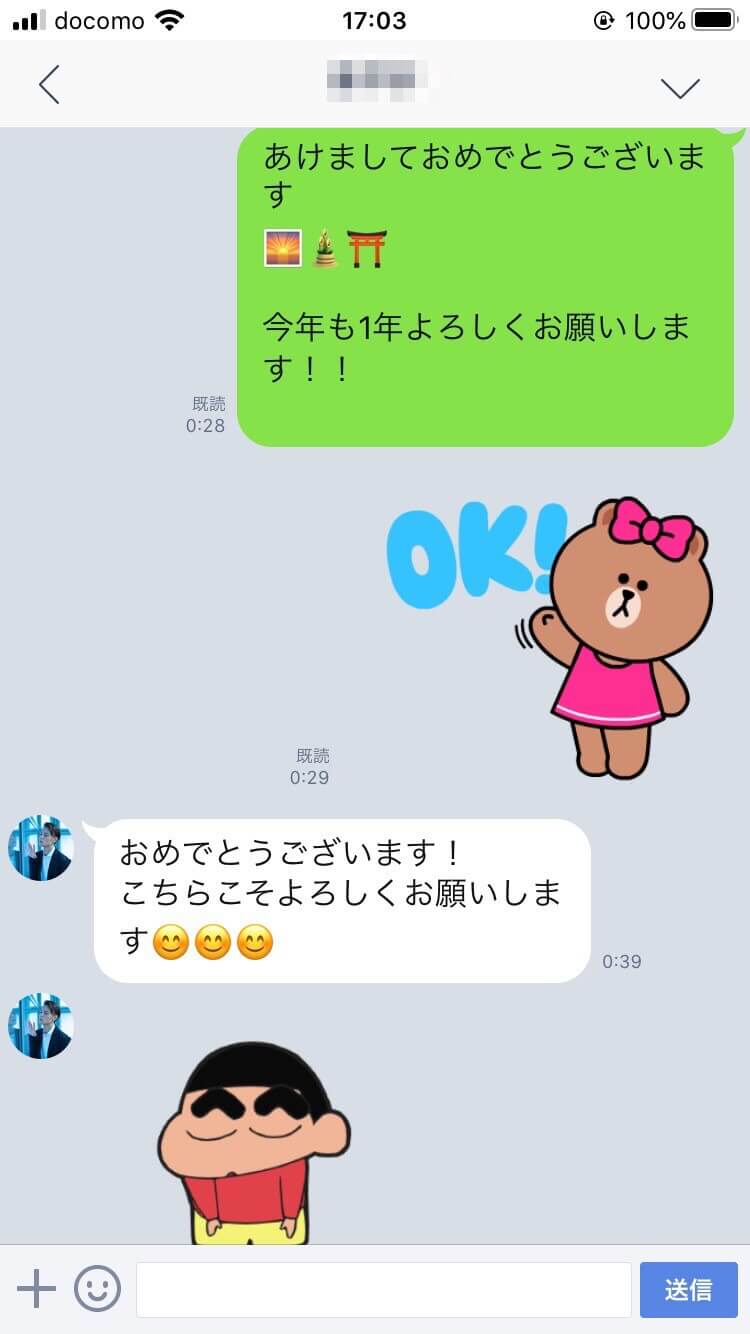Focus the message text field

[x=383, y=1289]
